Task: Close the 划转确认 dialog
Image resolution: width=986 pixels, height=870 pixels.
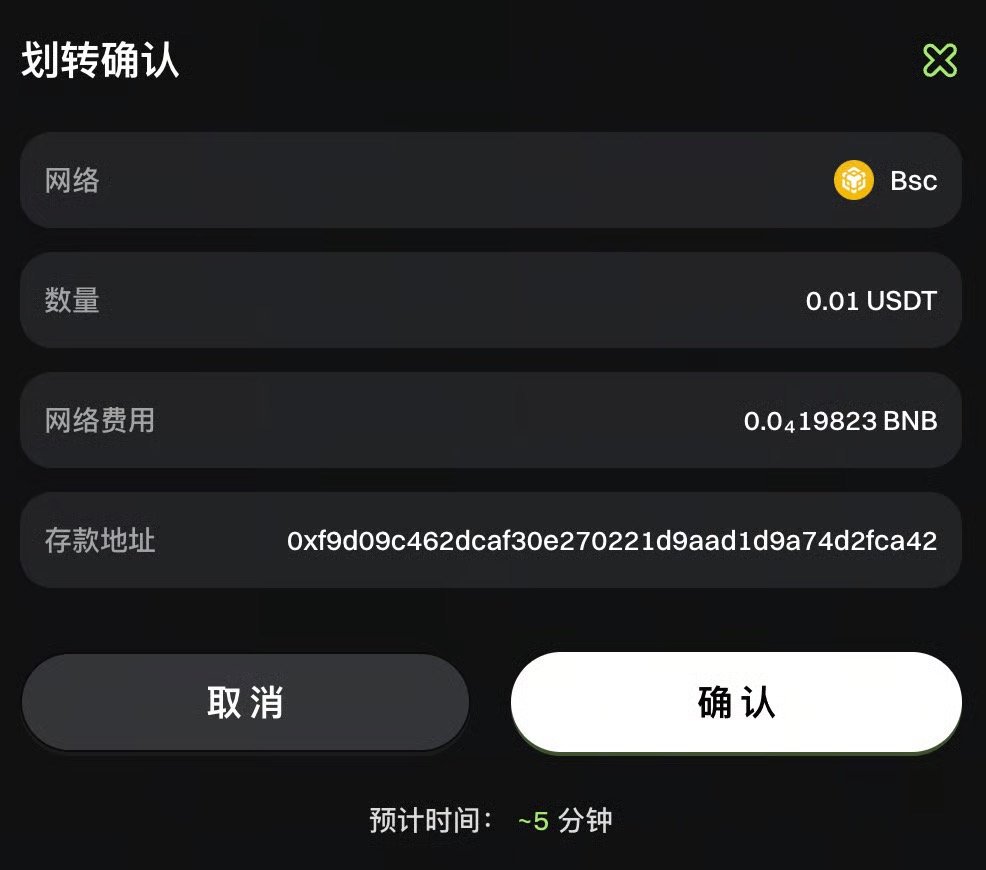Action: coord(939,61)
